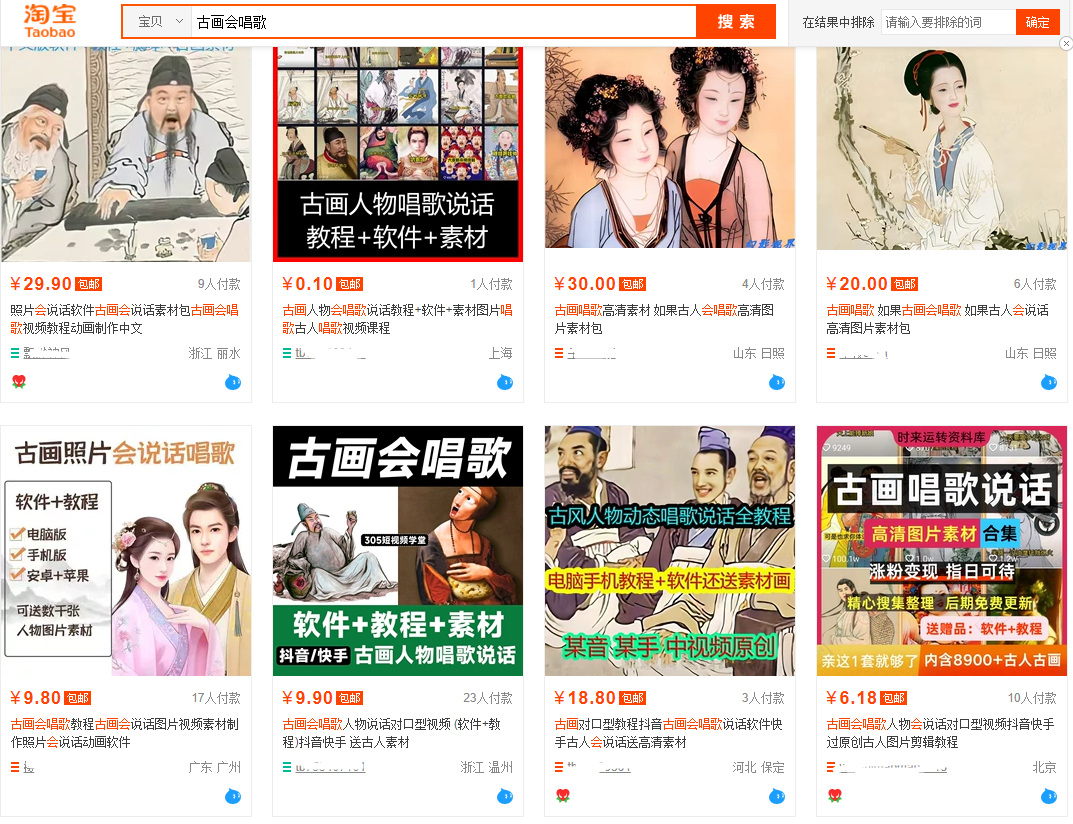The width and height of the screenshot is (1073, 824).
Task: Tap the orange 搜索 search button
Action: point(735,22)
